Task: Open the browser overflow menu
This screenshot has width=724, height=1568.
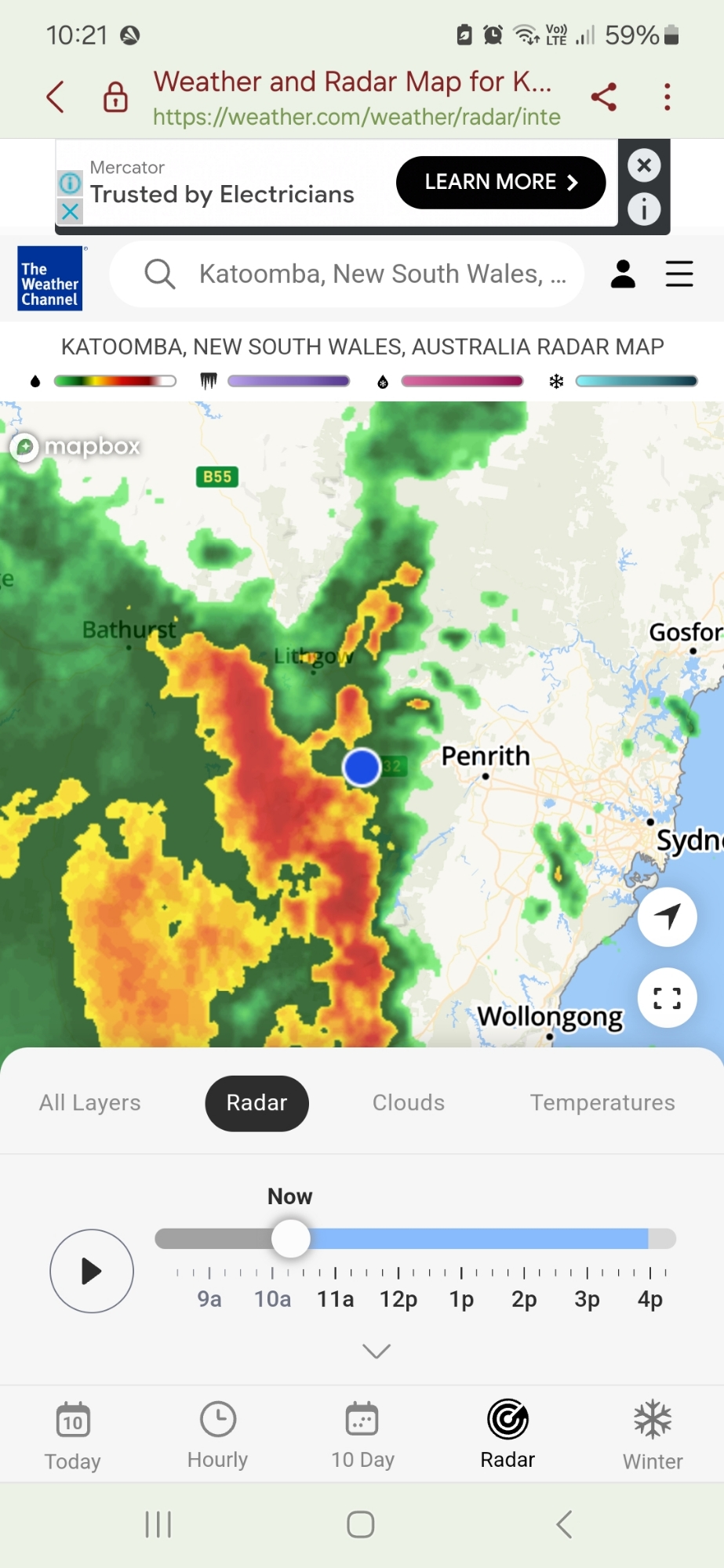Action: [668, 97]
